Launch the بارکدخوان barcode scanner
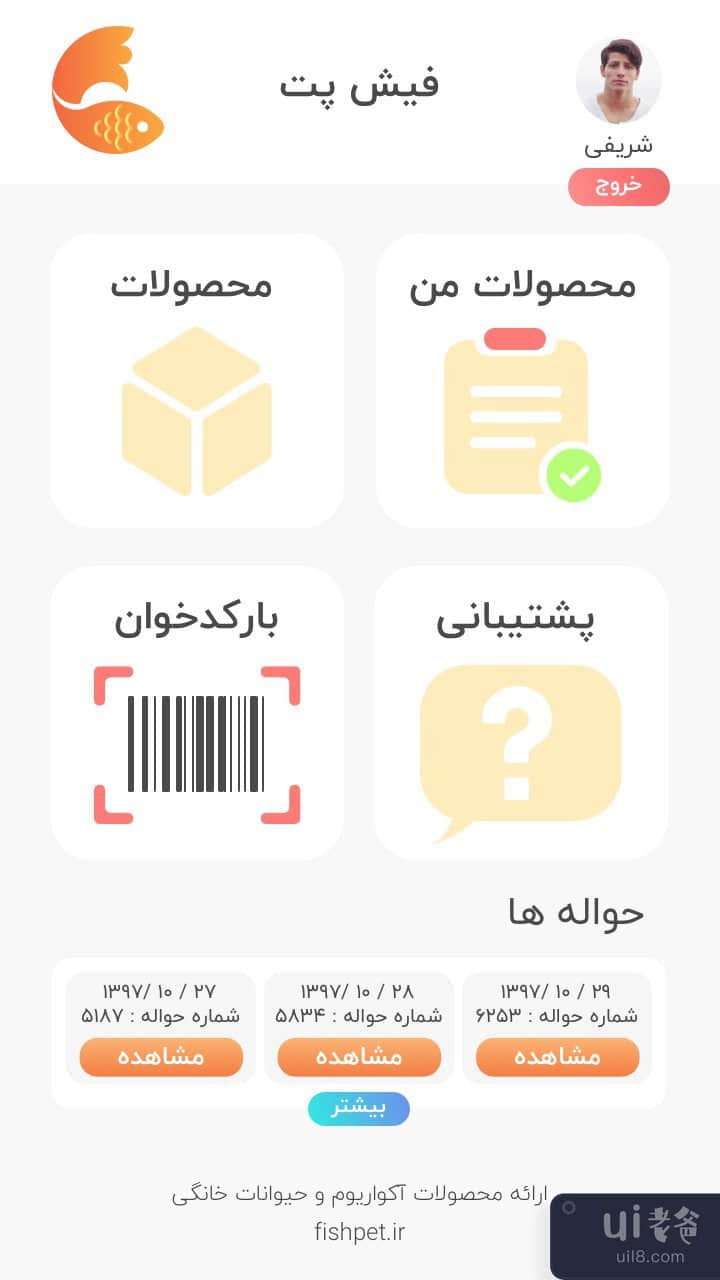 click(x=197, y=713)
